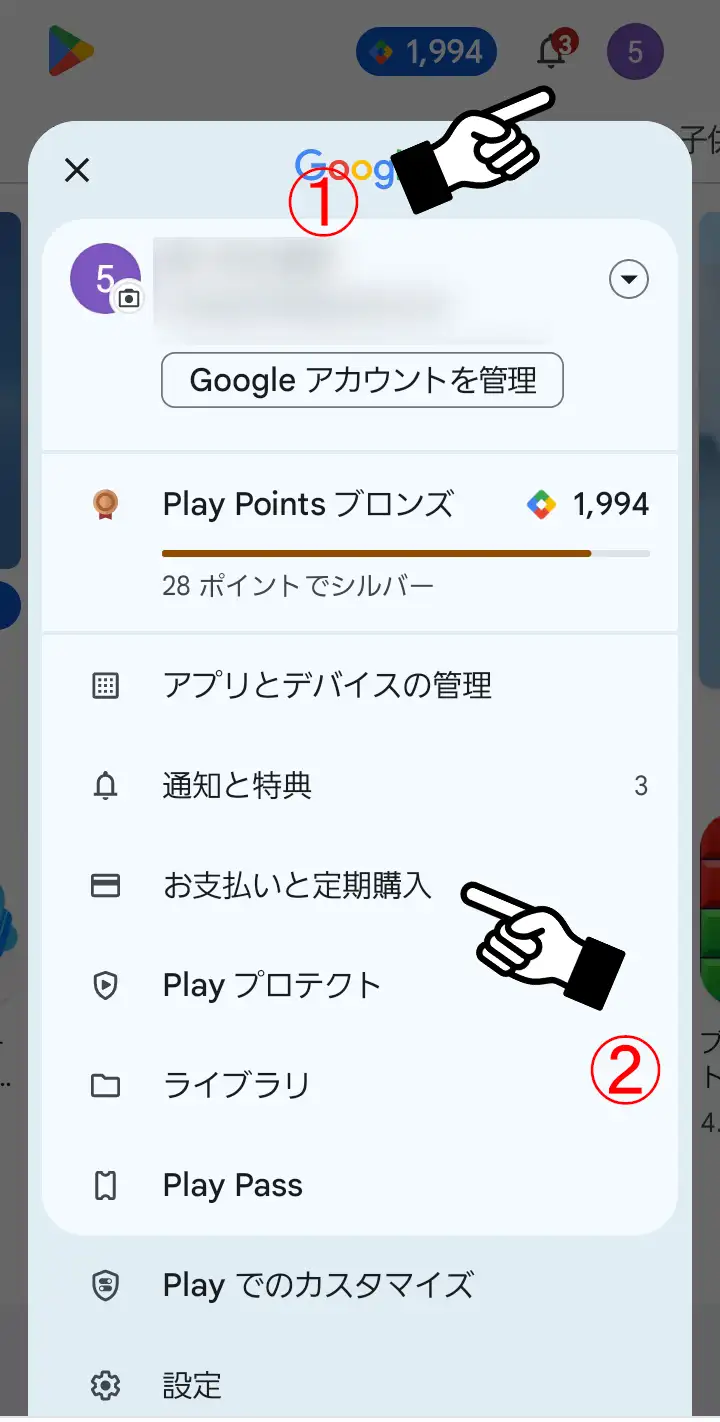Open 設定
Viewport: 720px width, 1422px height.
coord(192,1386)
